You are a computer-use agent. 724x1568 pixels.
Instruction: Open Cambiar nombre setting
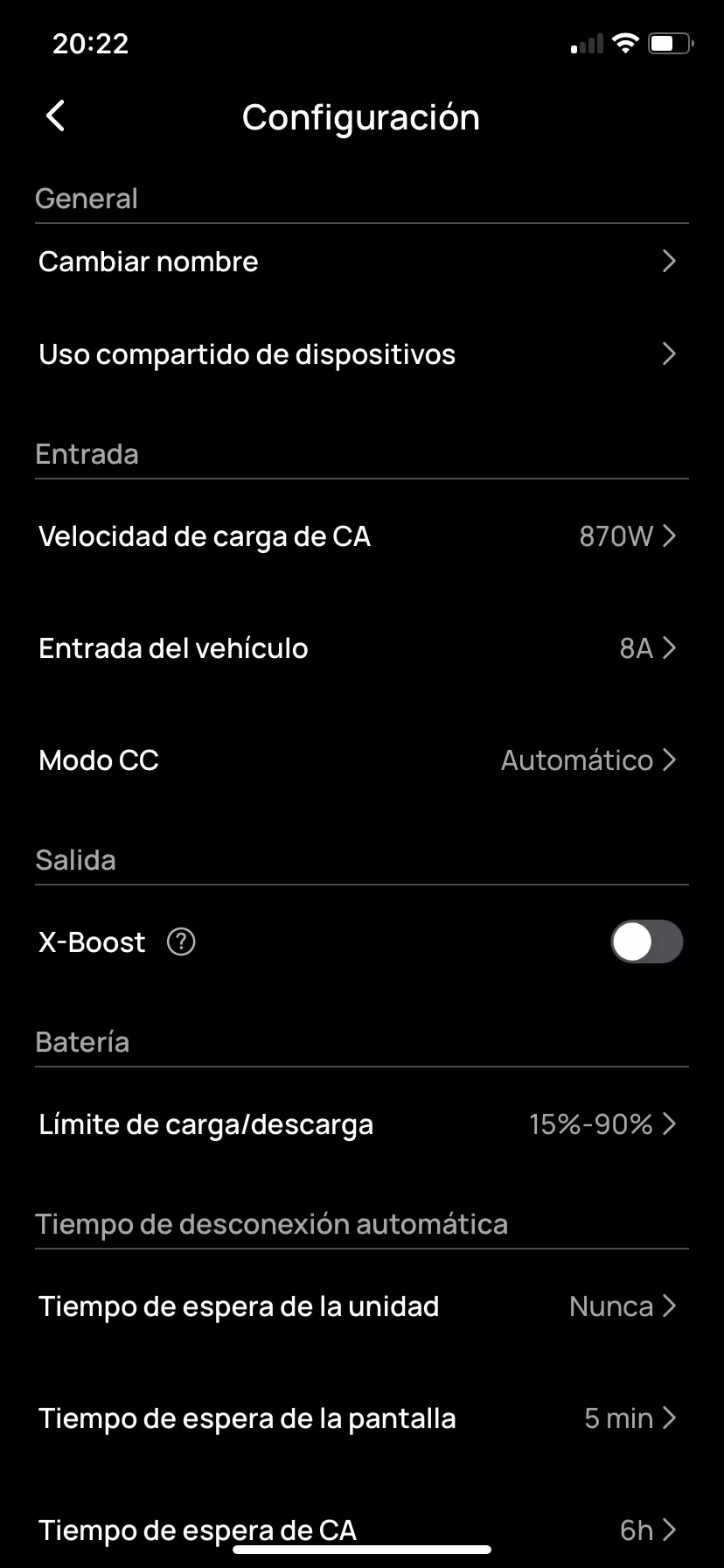tap(362, 262)
